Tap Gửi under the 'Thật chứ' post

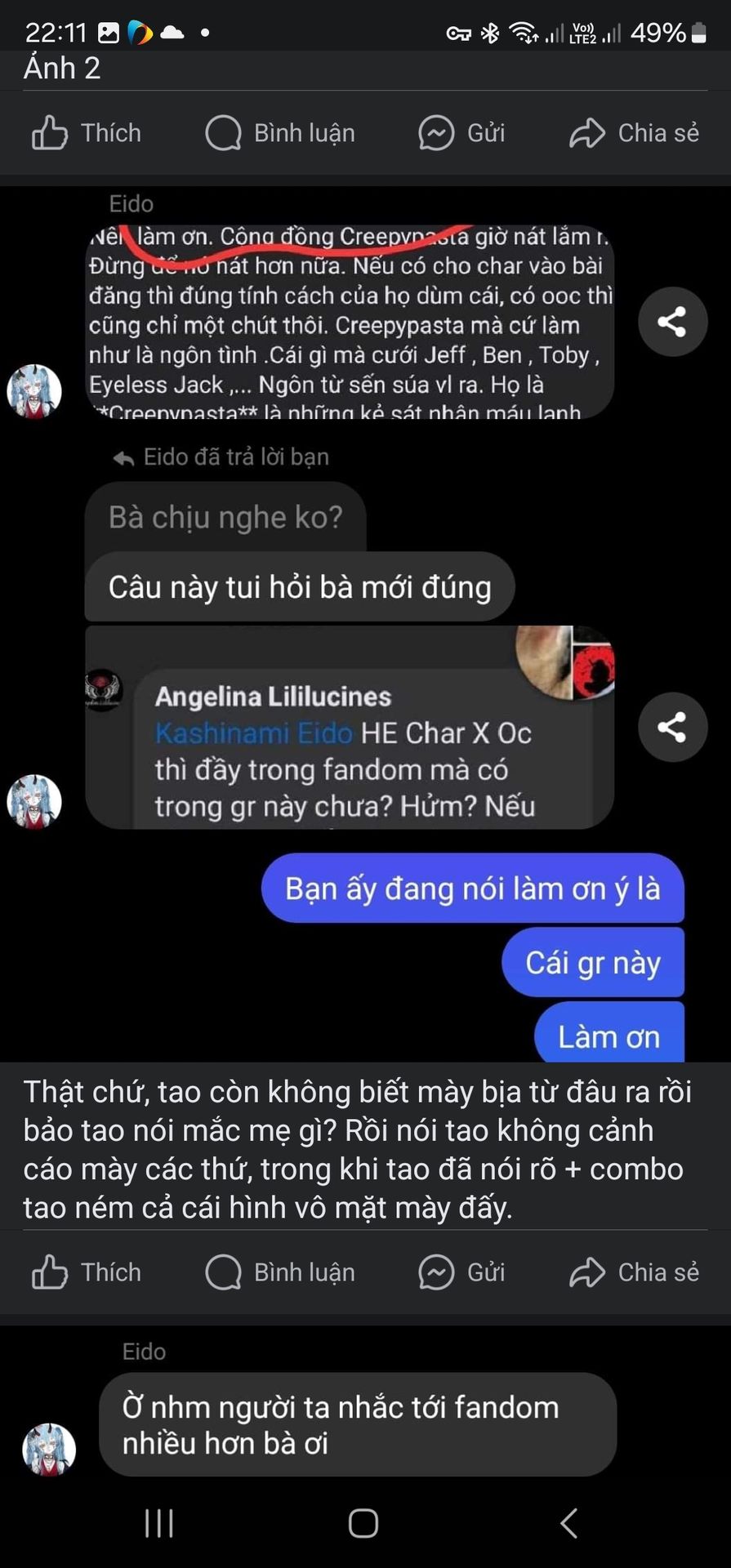click(x=461, y=1272)
